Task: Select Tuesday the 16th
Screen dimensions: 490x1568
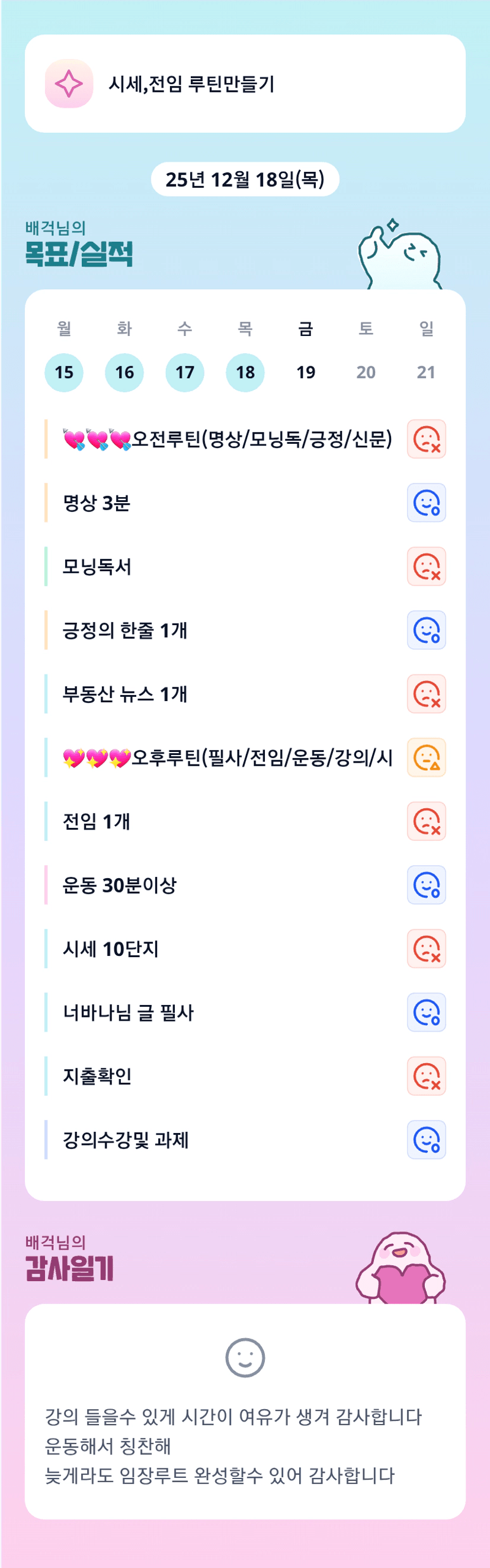Action: tap(124, 372)
